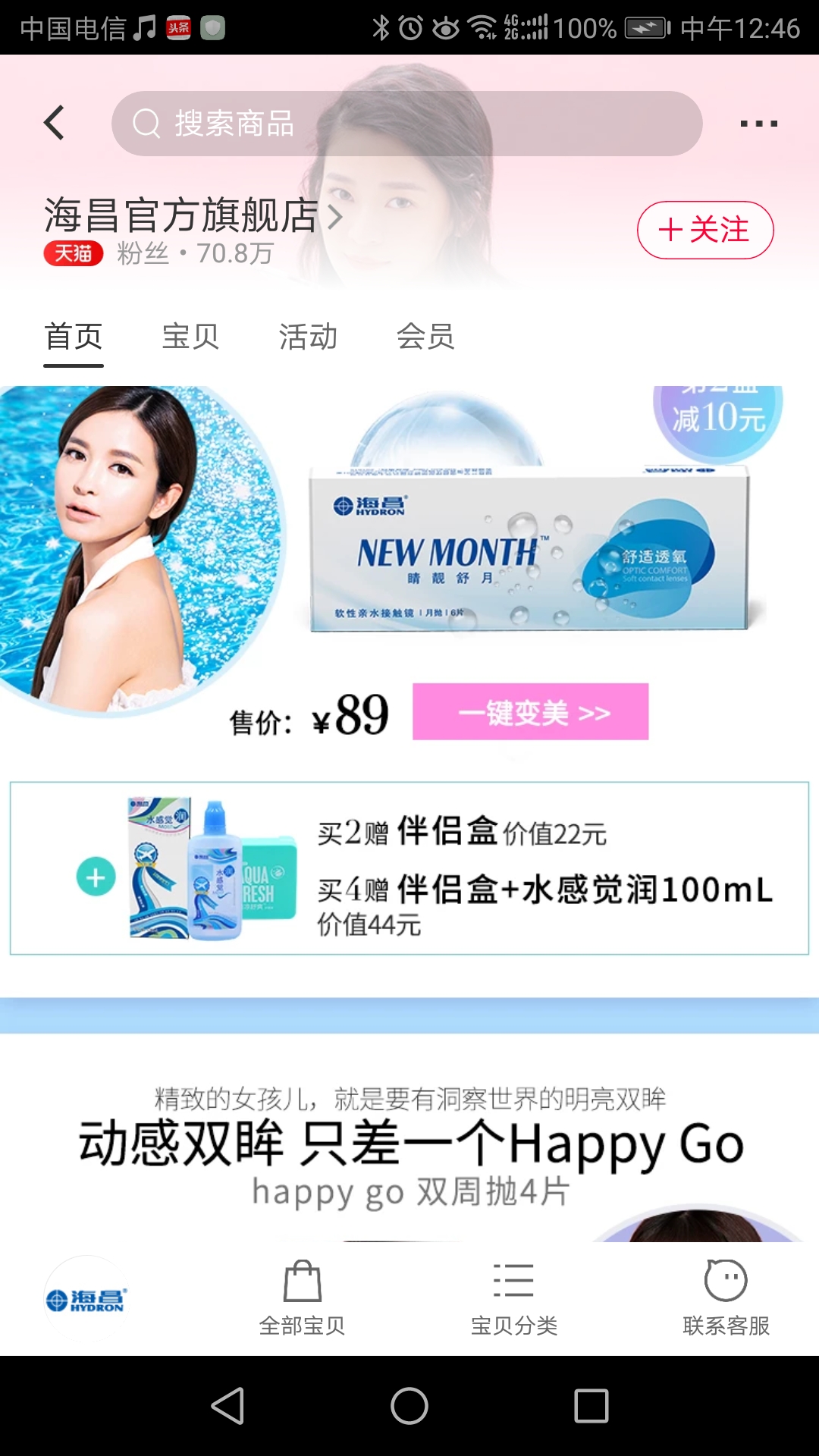Screen dimensions: 819x1456
Task: Tap the 搜索商品 search box
Action: tap(406, 124)
